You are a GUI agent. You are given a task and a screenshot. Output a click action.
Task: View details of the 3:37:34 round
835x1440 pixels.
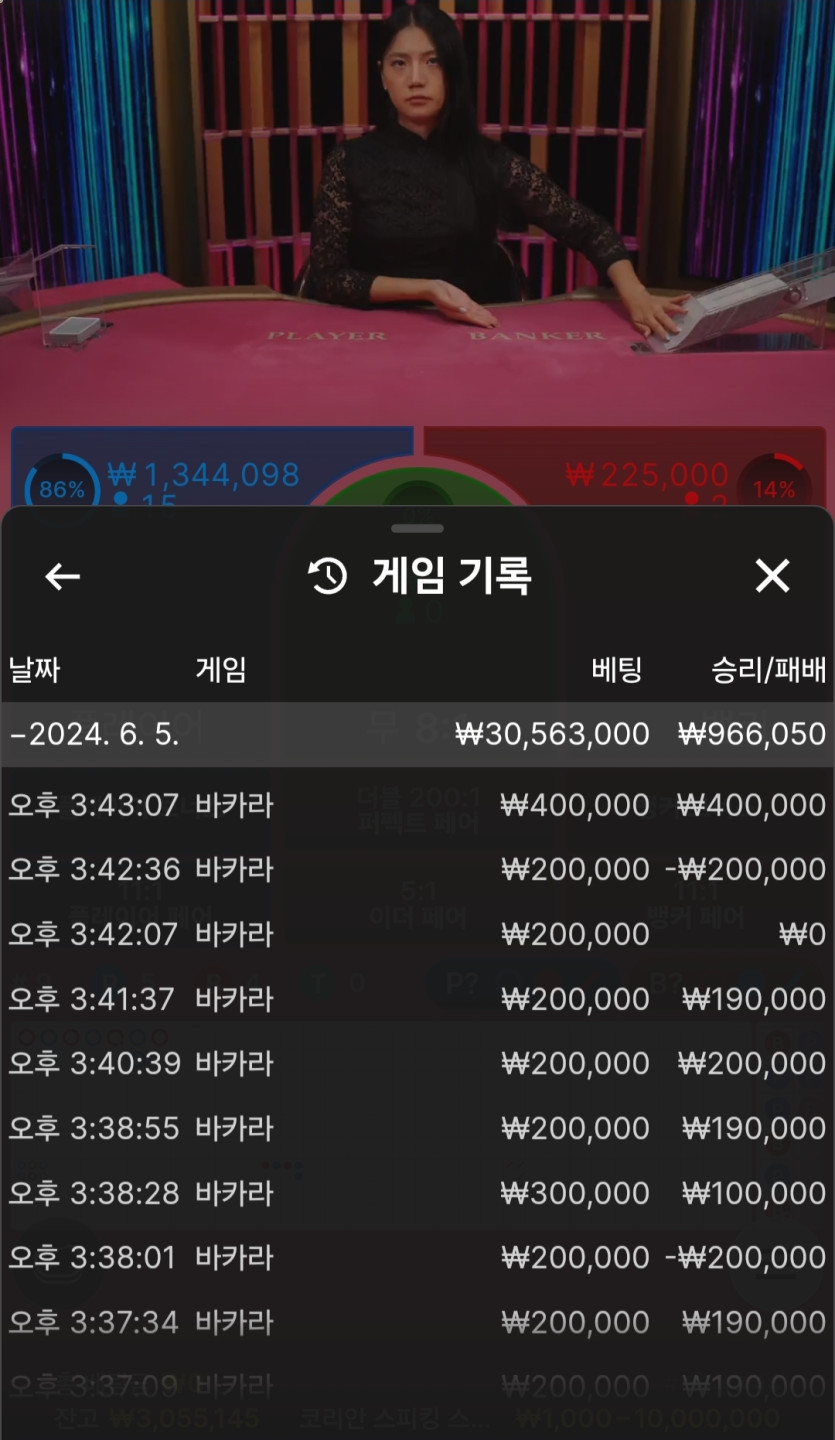(x=417, y=1322)
